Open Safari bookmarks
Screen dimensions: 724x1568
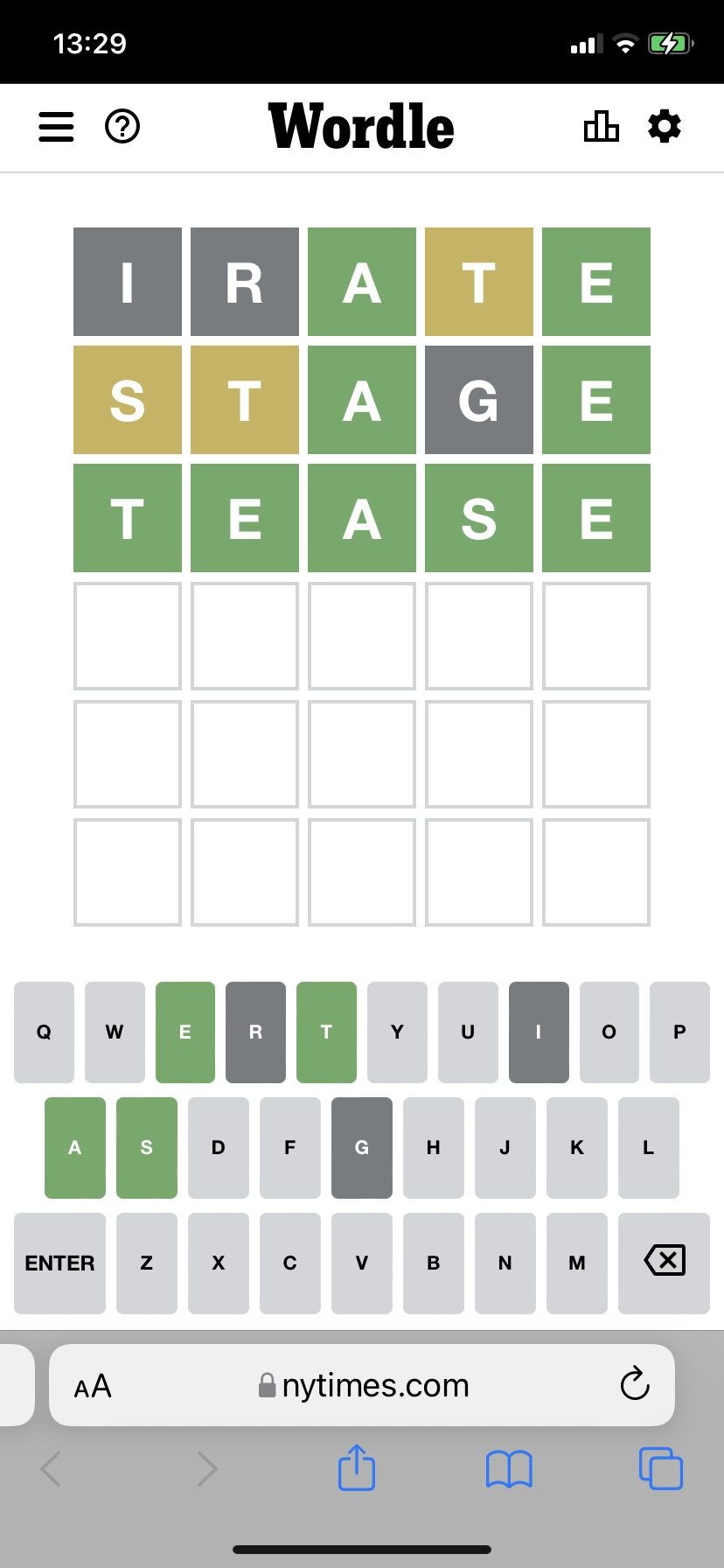click(509, 1468)
